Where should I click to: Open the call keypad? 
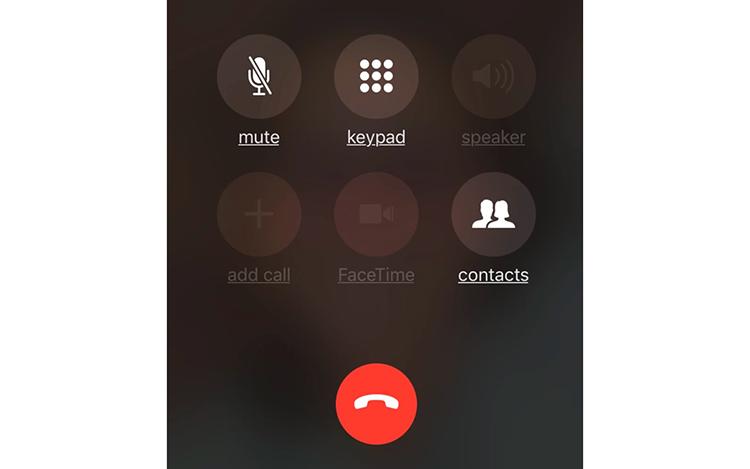(x=376, y=77)
